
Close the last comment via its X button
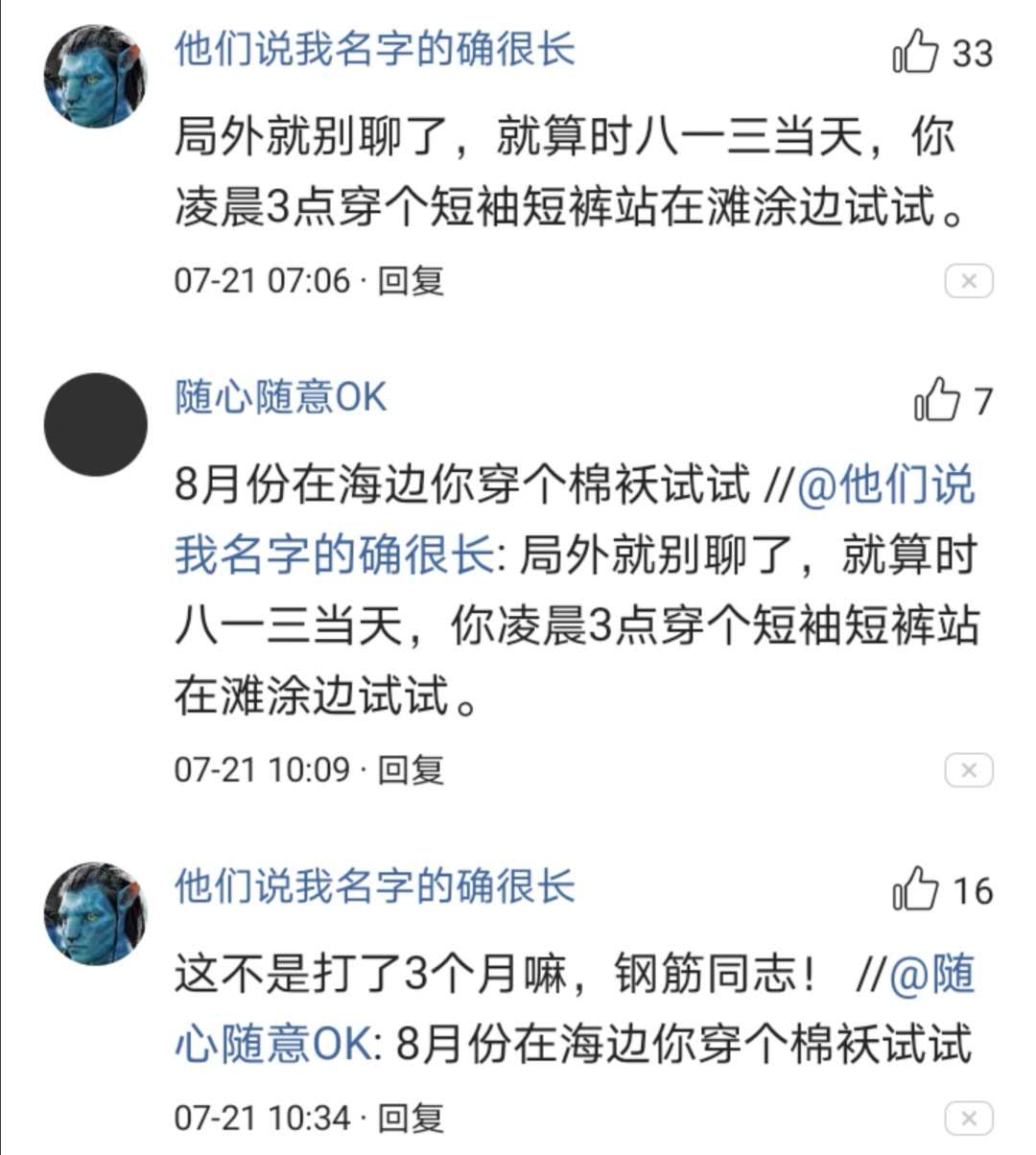(x=969, y=1117)
